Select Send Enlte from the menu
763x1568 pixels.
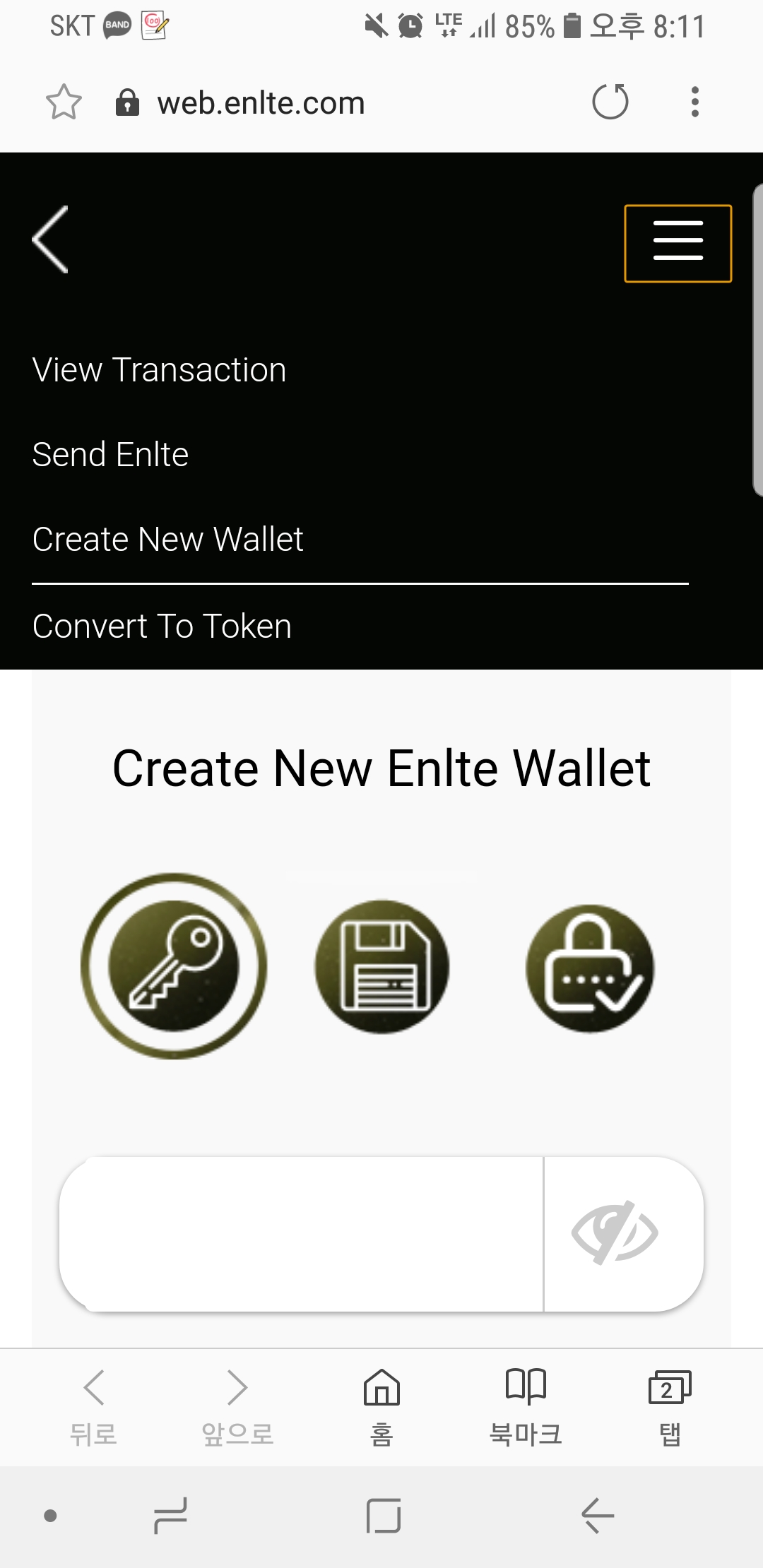click(111, 455)
